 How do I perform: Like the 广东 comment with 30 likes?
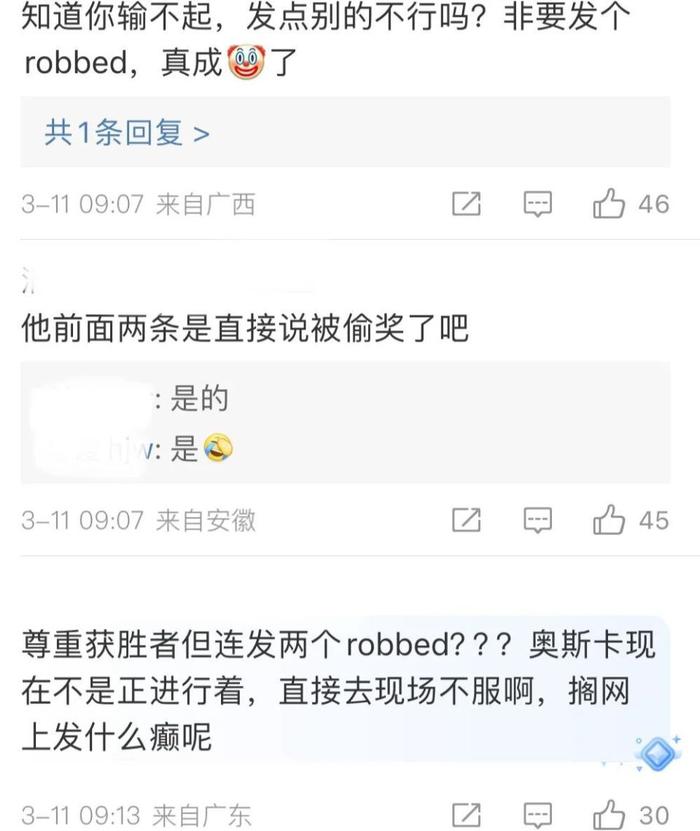click(609, 813)
